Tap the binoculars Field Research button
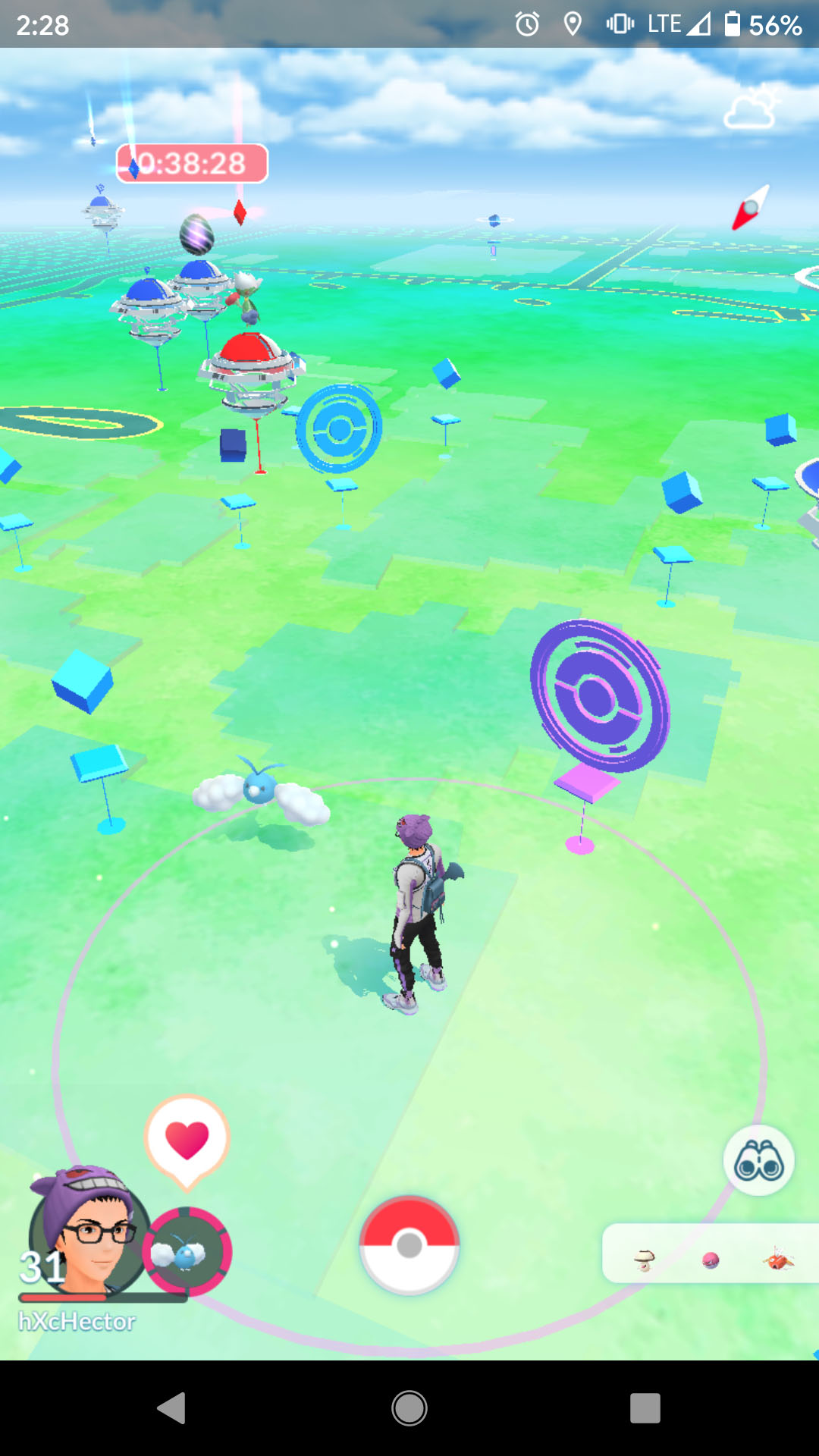 (x=759, y=1160)
